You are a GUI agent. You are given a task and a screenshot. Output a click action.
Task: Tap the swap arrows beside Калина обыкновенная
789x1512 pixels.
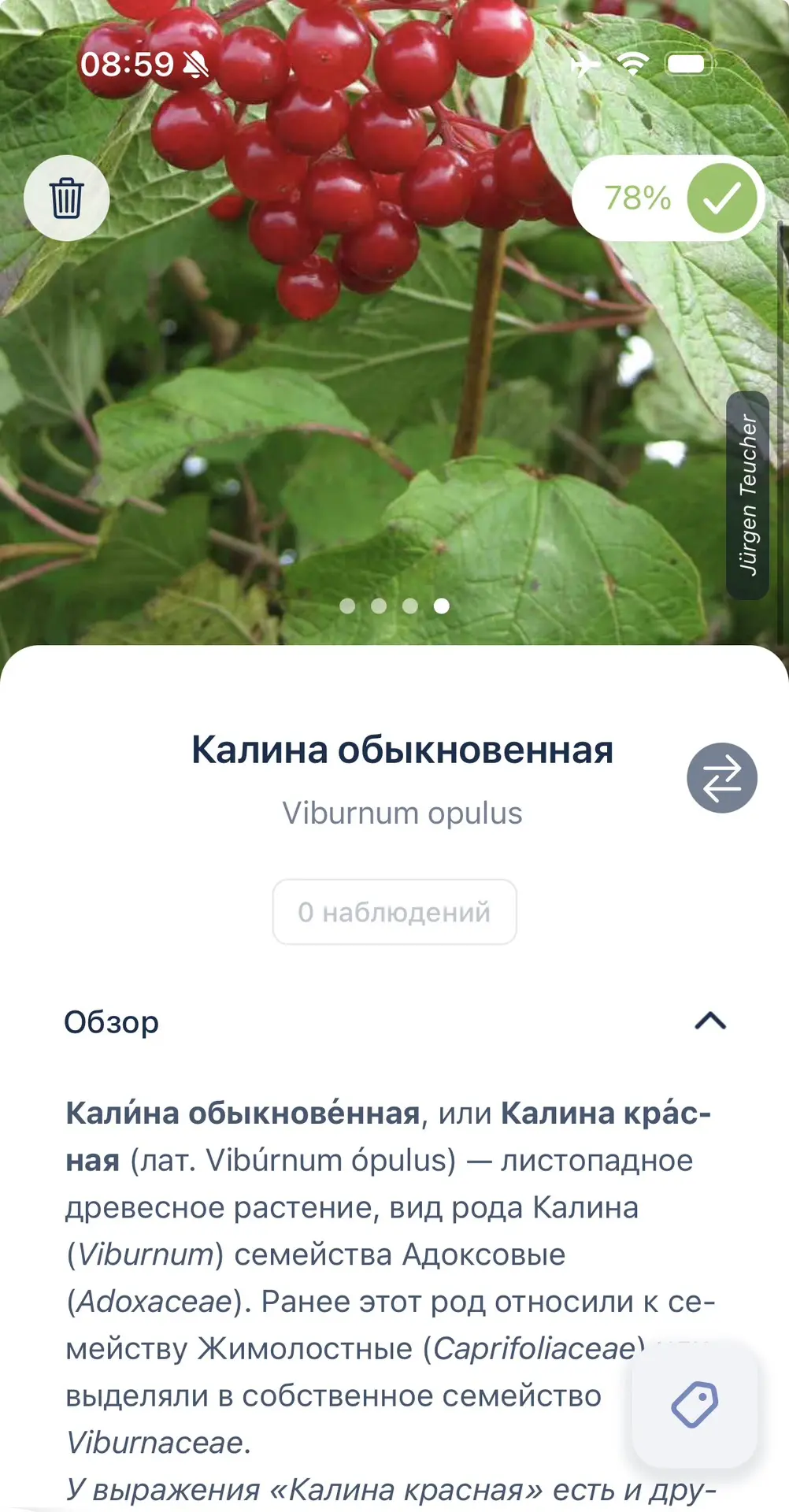coord(722,778)
